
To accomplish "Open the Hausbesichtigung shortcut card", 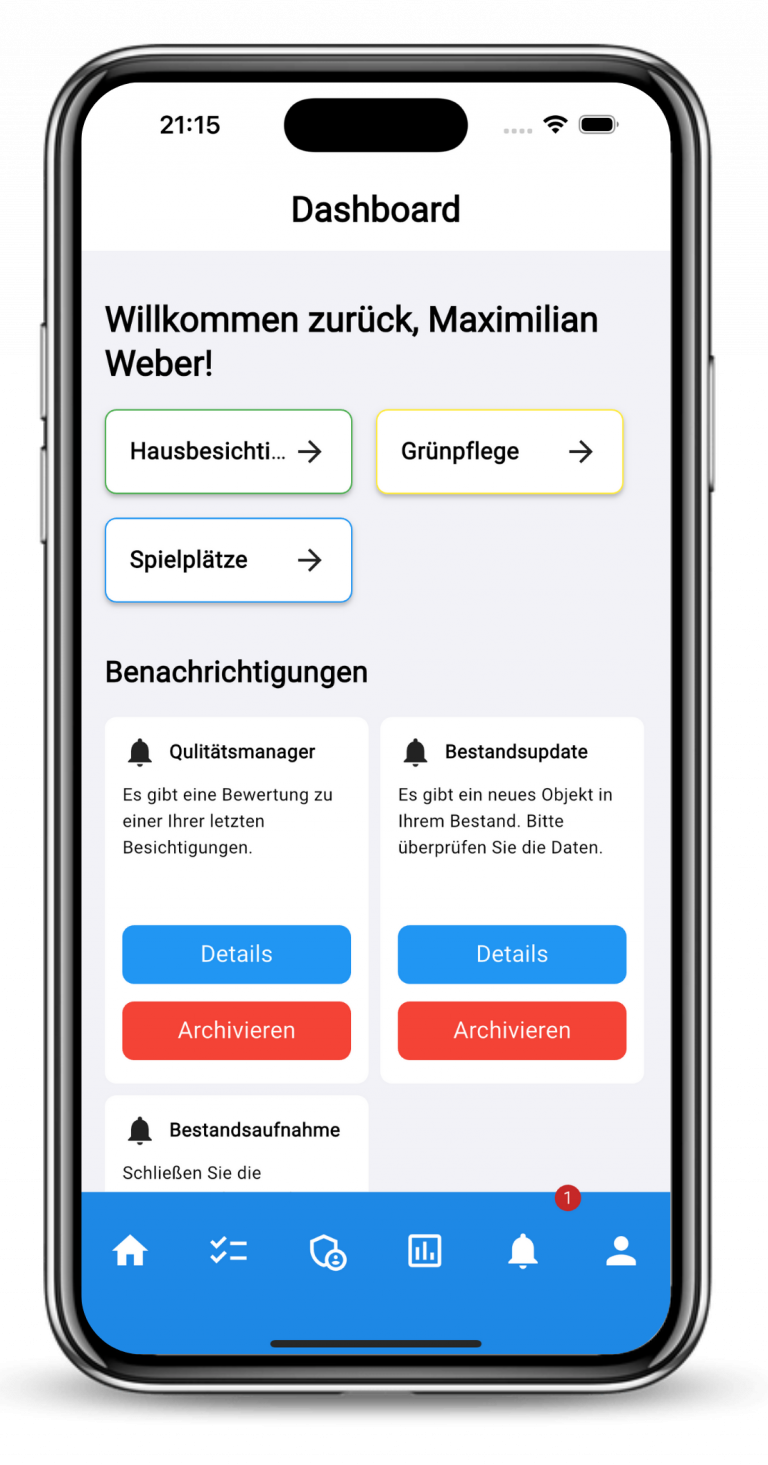I will coord(228,451).
